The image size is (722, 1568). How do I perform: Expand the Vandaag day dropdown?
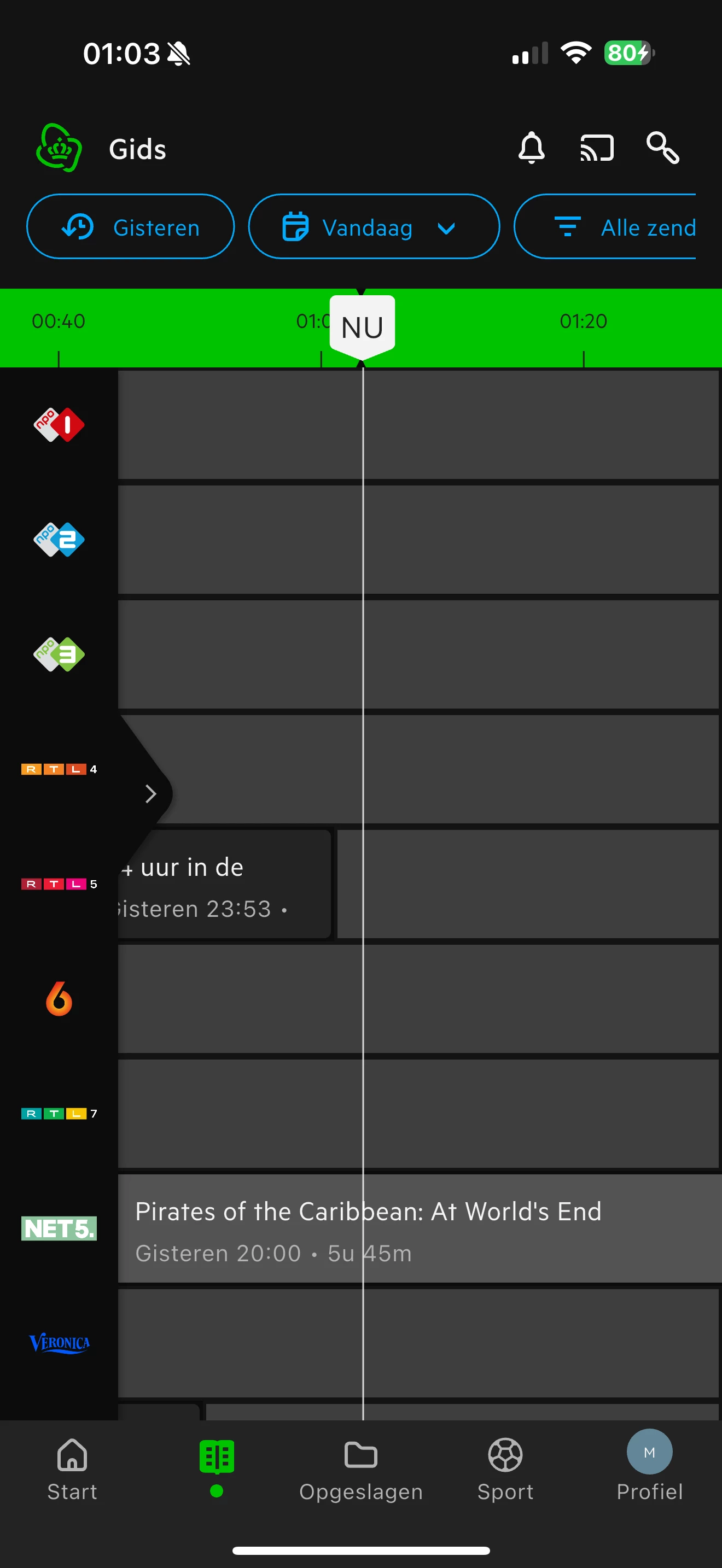[x=374, y=227]
